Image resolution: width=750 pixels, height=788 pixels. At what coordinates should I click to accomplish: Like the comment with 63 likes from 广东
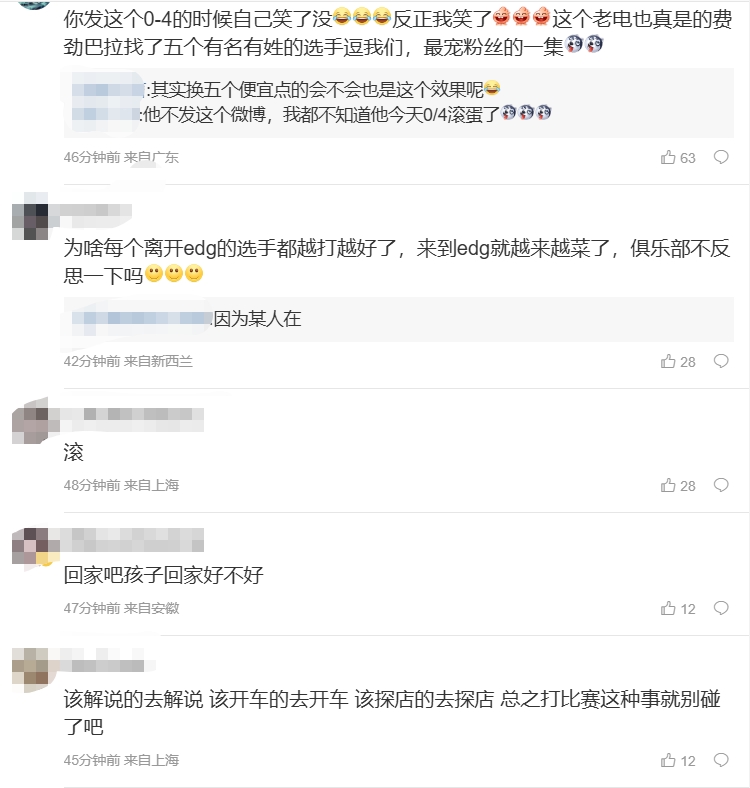[668, 157]
